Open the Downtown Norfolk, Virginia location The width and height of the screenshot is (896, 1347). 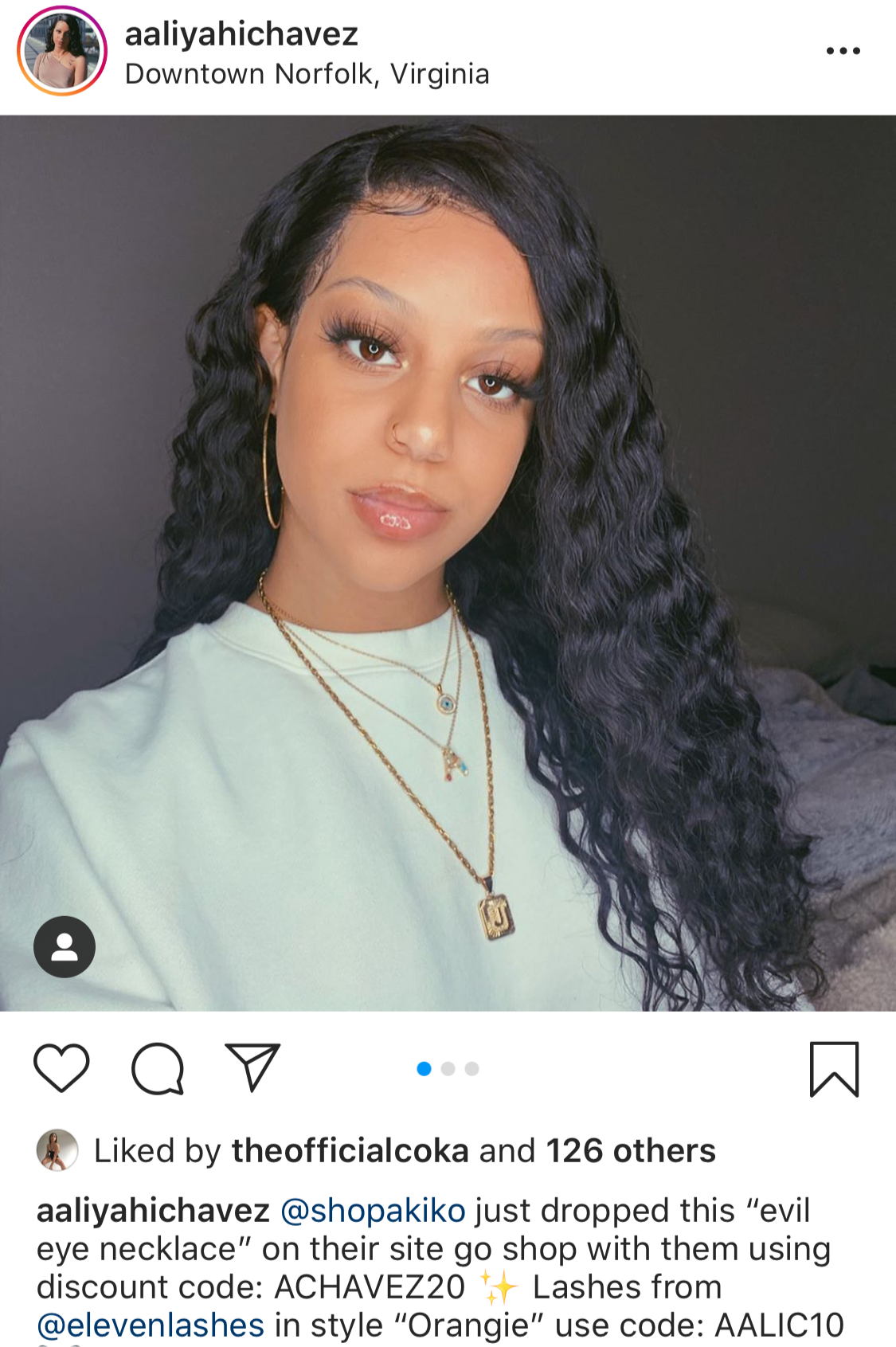pos(307,74)
